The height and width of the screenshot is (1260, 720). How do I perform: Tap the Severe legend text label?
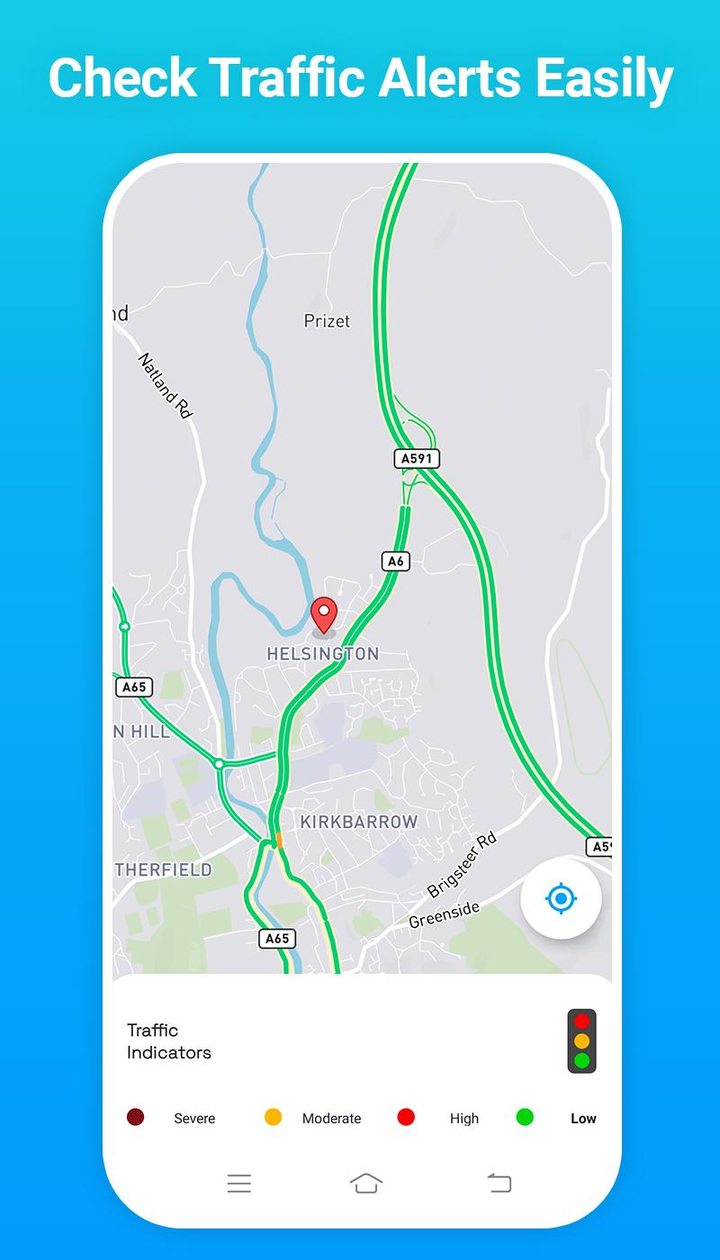coord(195,1118)
